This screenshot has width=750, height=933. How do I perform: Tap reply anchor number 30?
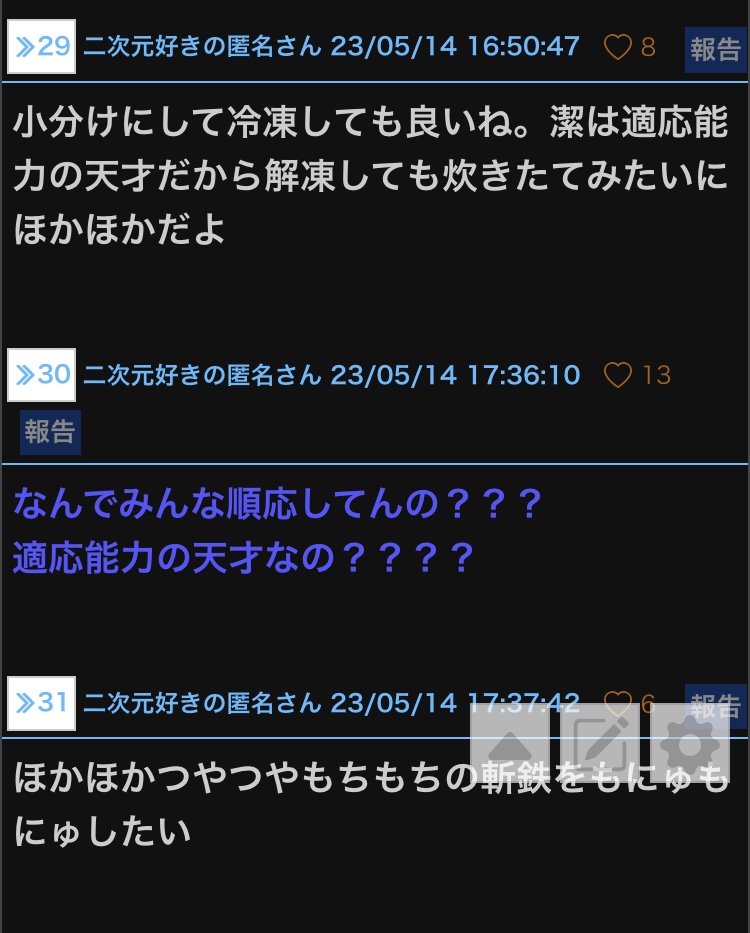click(42, 375)
